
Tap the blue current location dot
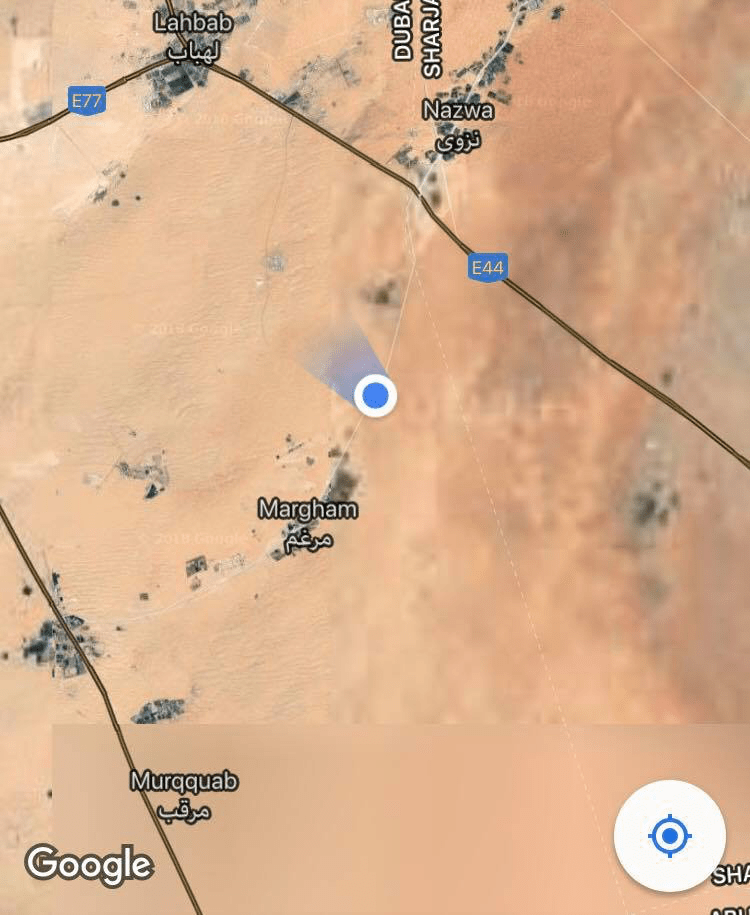(x=376, y=396)
